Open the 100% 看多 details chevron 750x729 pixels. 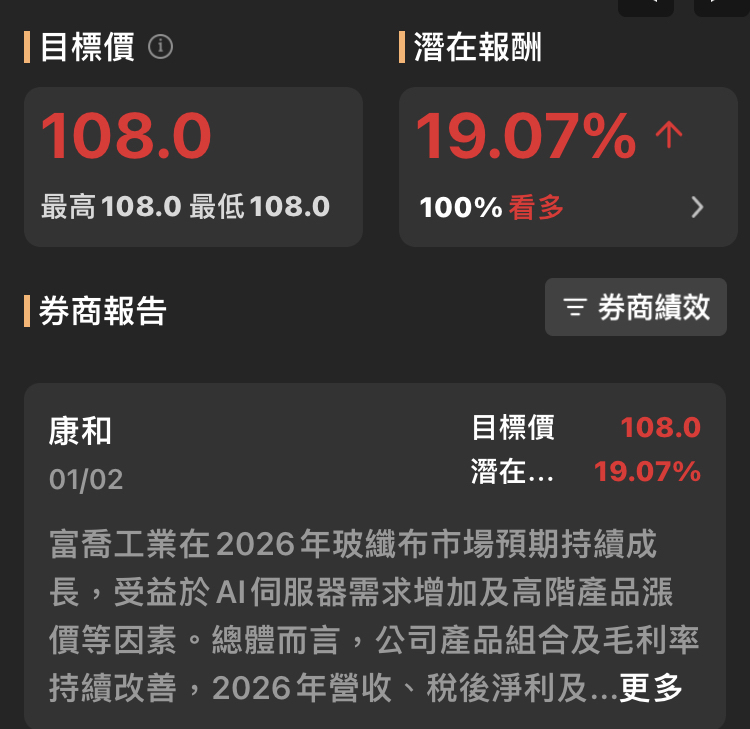697,207
